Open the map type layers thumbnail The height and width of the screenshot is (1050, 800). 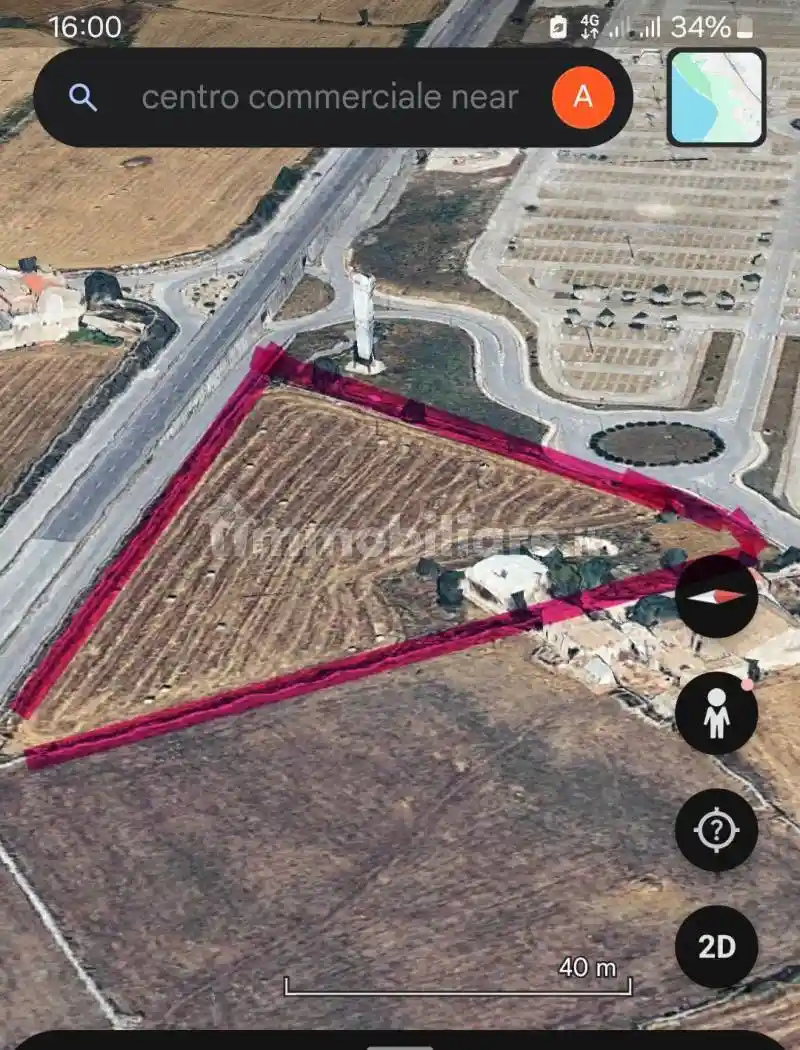point(716,97)
